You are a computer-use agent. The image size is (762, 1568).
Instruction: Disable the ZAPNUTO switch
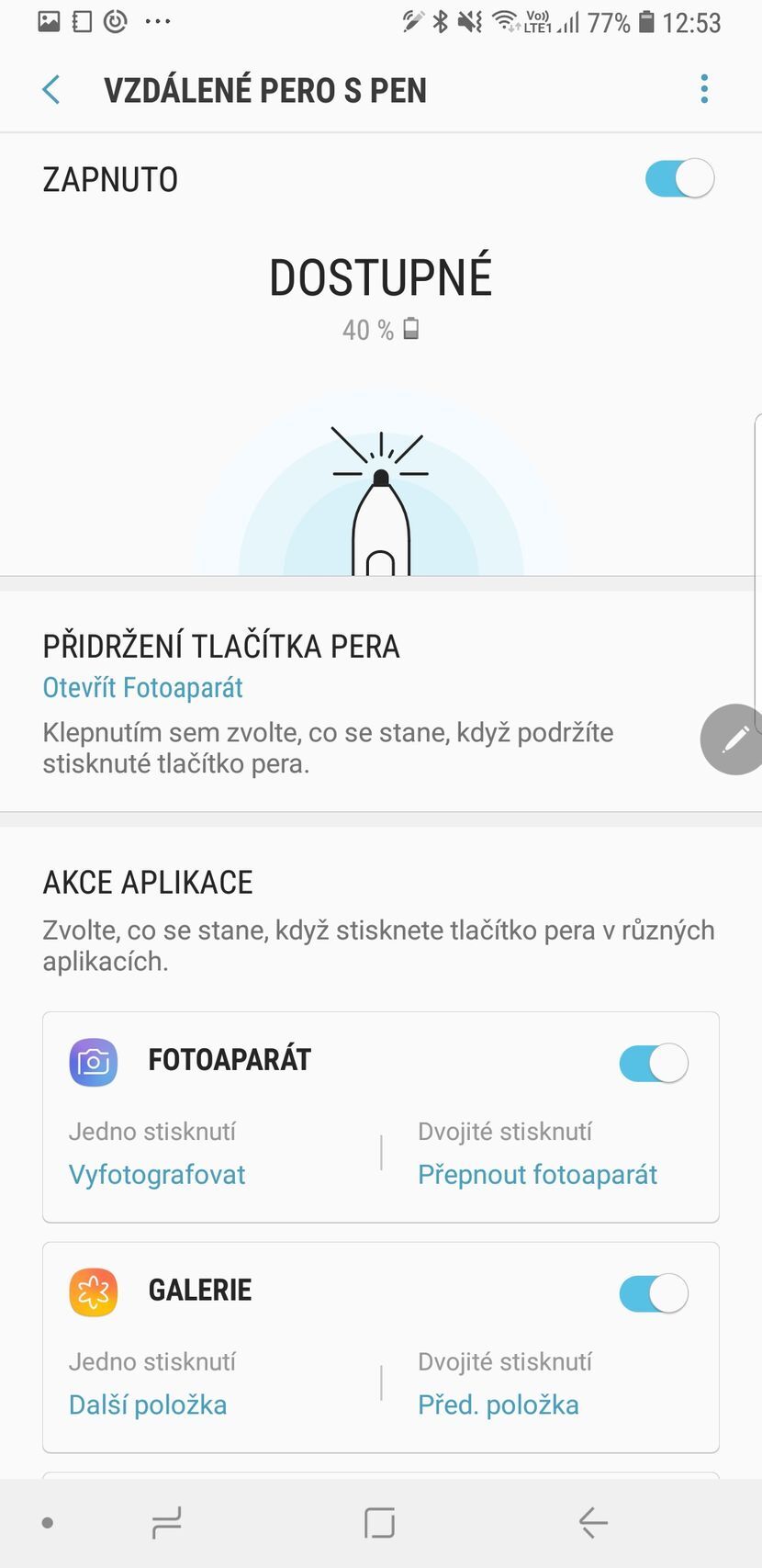(678, 178)
